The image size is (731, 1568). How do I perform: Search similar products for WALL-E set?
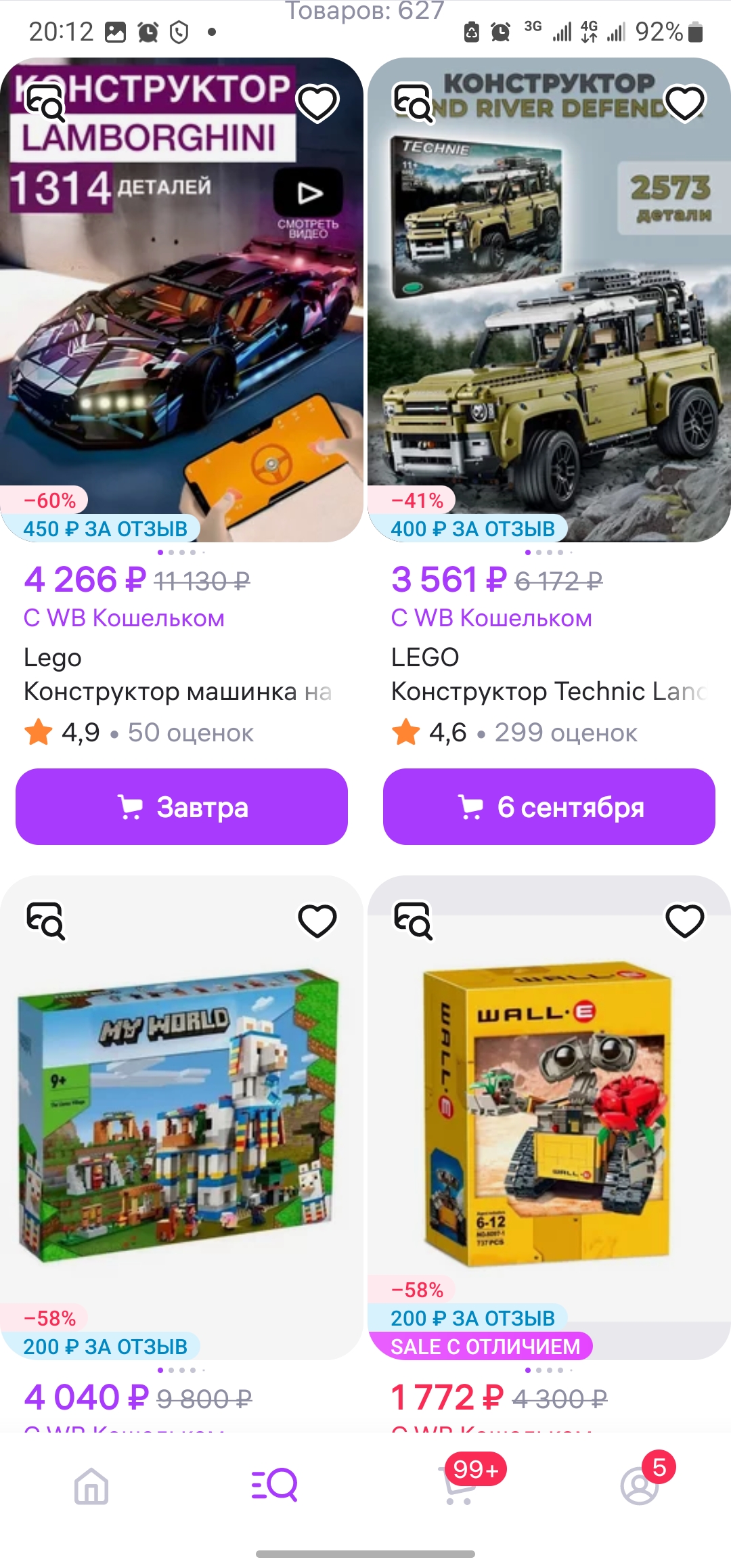(413, 921)
